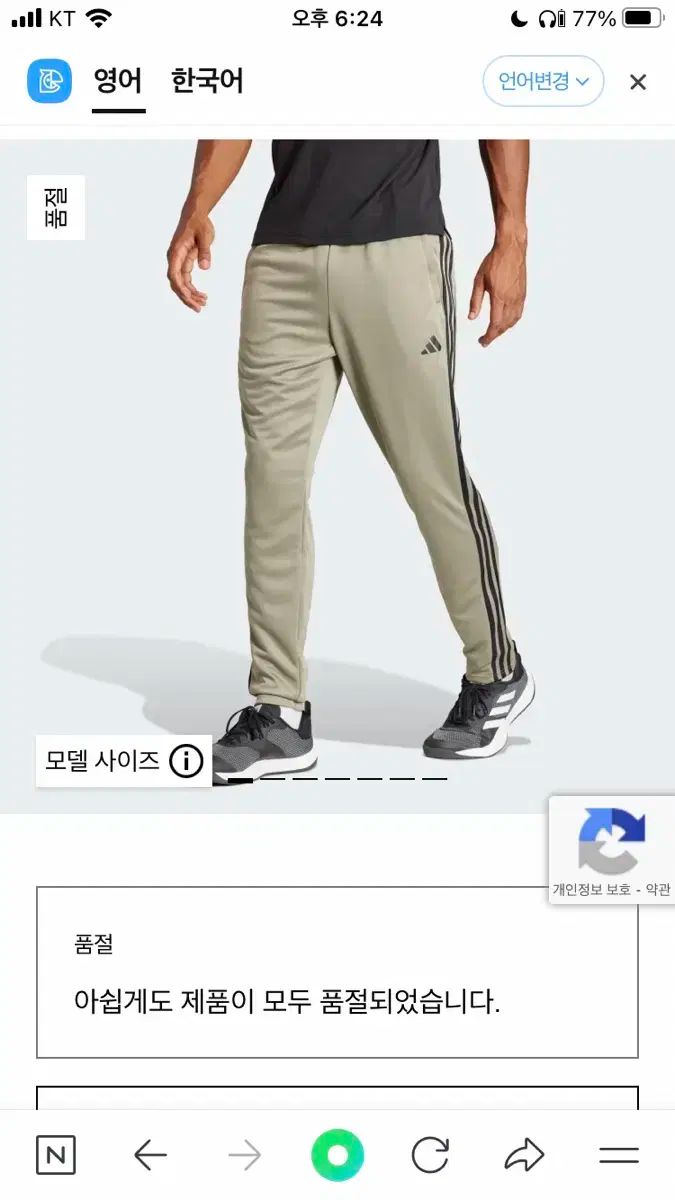The image size is (675, 1200).
Task: Open the Naver home button
Action: point(56,1156)
